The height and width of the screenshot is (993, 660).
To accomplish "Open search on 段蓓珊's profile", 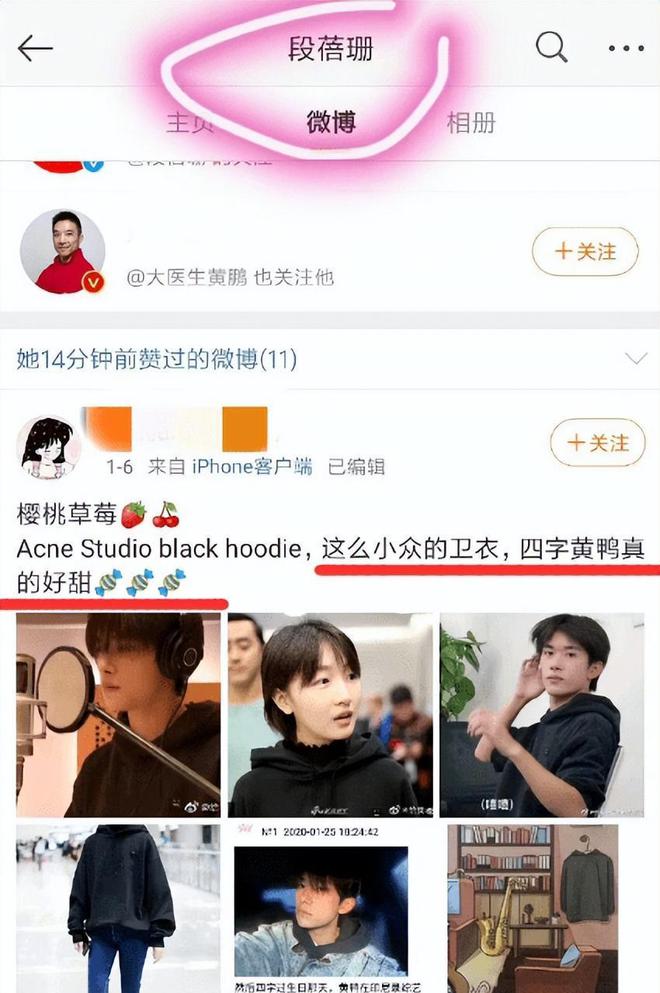I will click(551, 47).
